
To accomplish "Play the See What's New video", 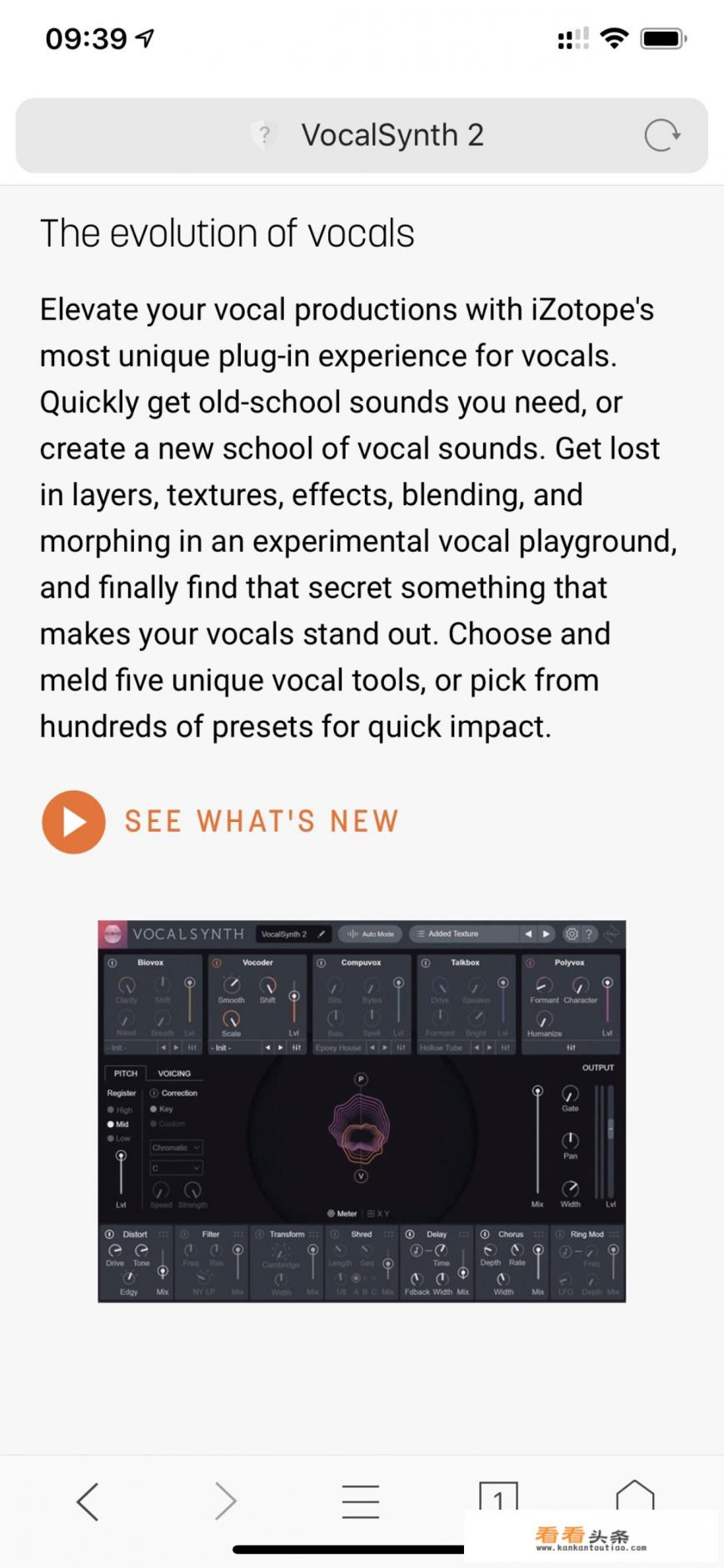I will tap(73, 822).
